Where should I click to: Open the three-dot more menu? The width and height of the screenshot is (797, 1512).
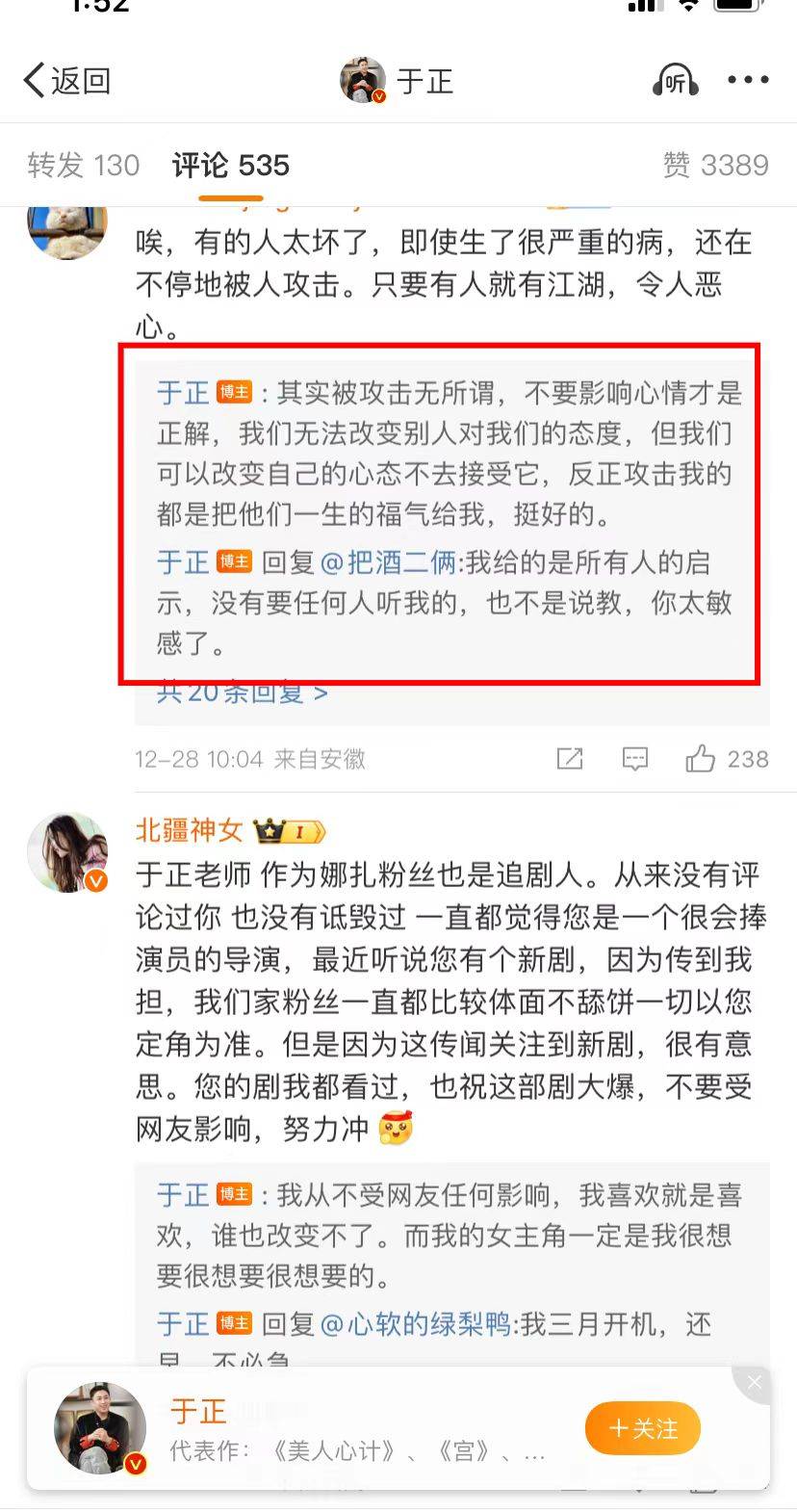coord(748,81)
